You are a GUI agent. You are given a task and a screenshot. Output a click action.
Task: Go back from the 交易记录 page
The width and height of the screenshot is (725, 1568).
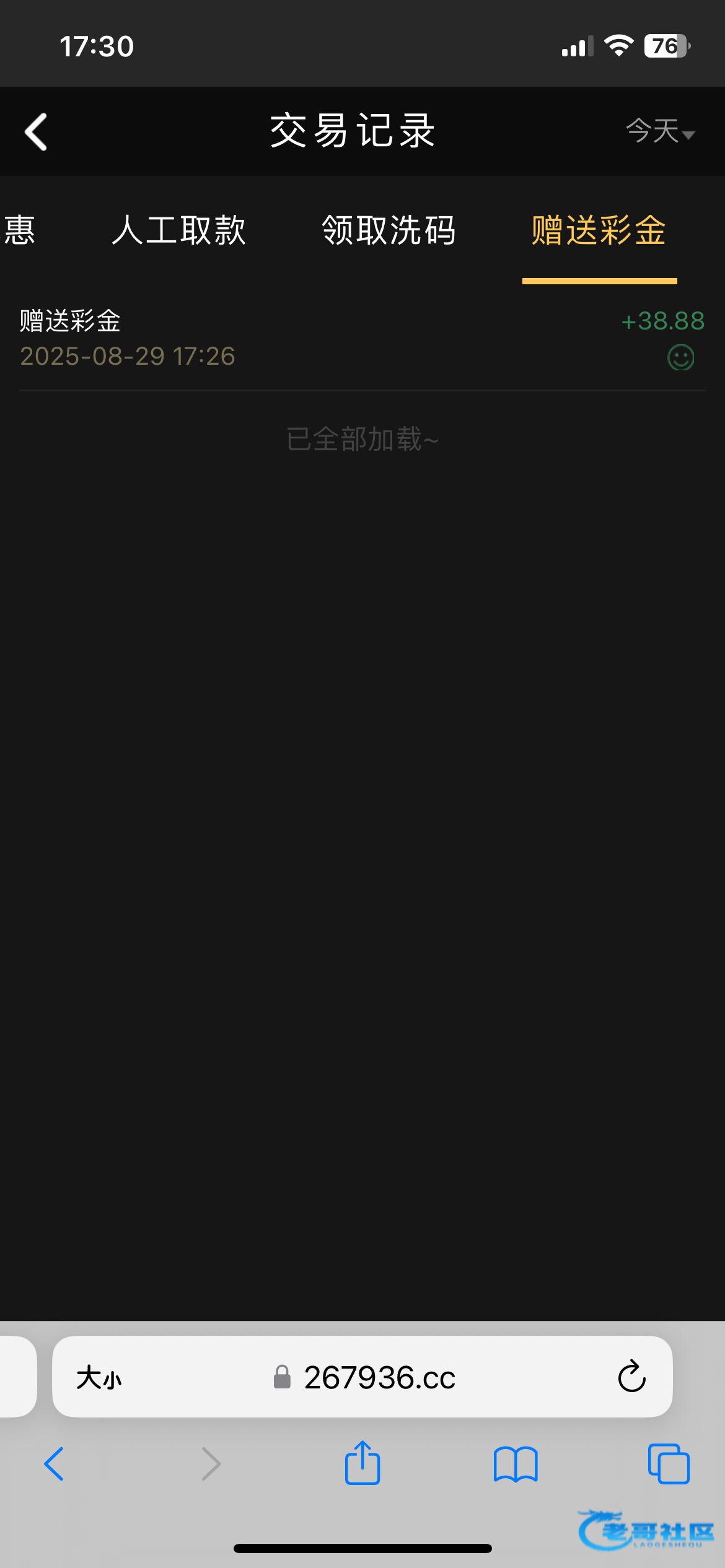click(x=36, y=131)
